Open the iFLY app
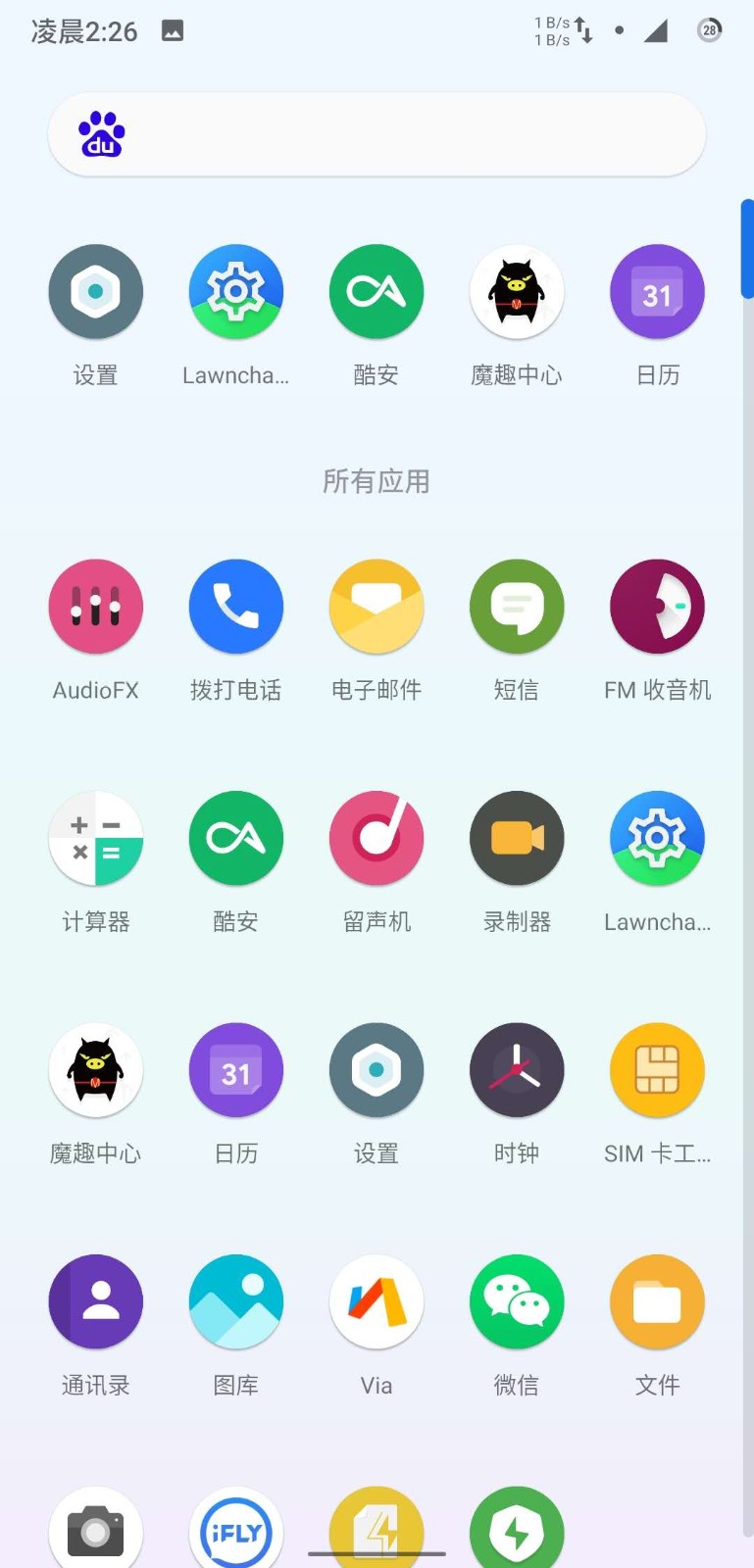Screen dimensions: 754x1568 click(236, 1529)
